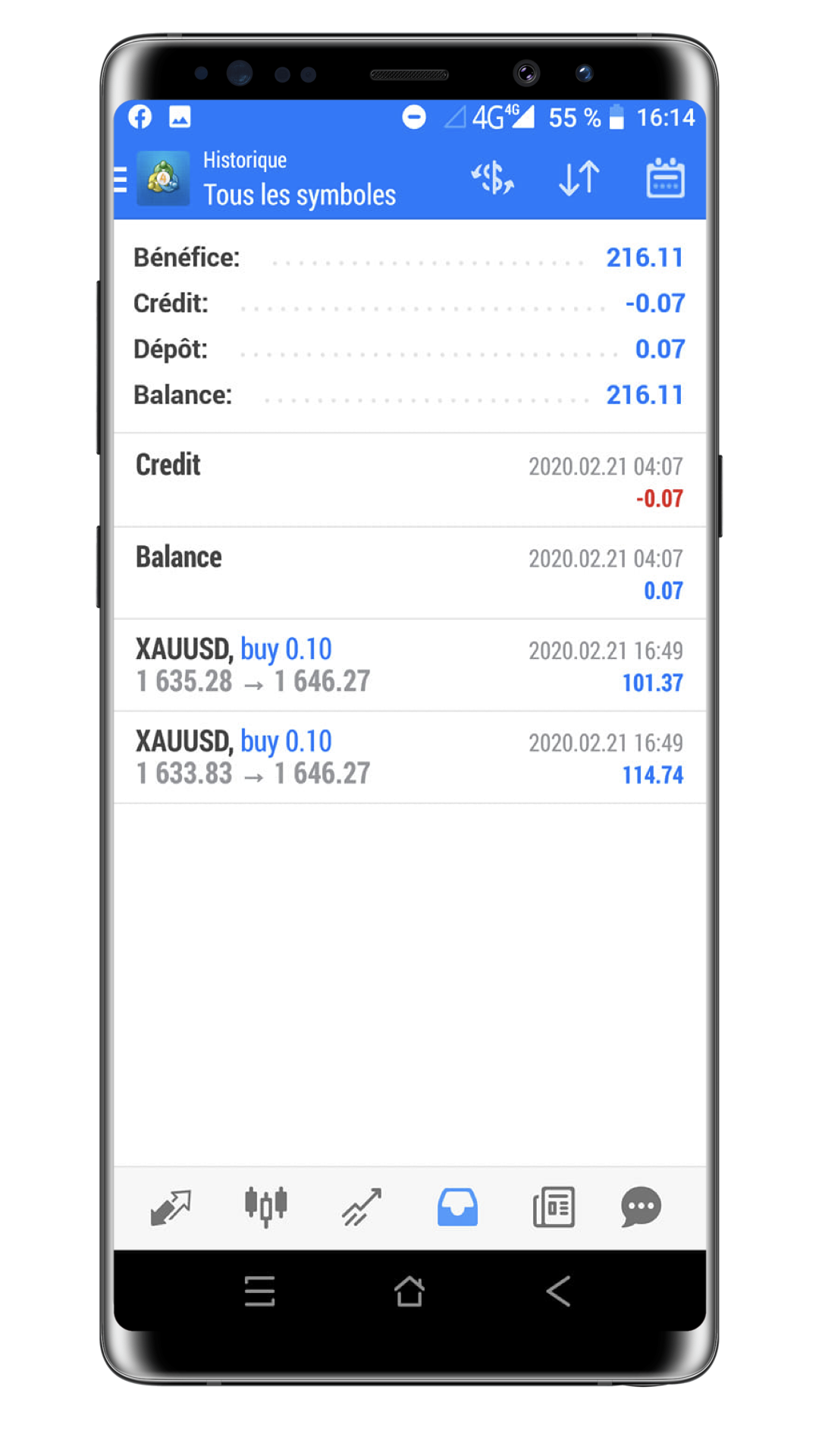Open the Chat messages tab

642,1207
